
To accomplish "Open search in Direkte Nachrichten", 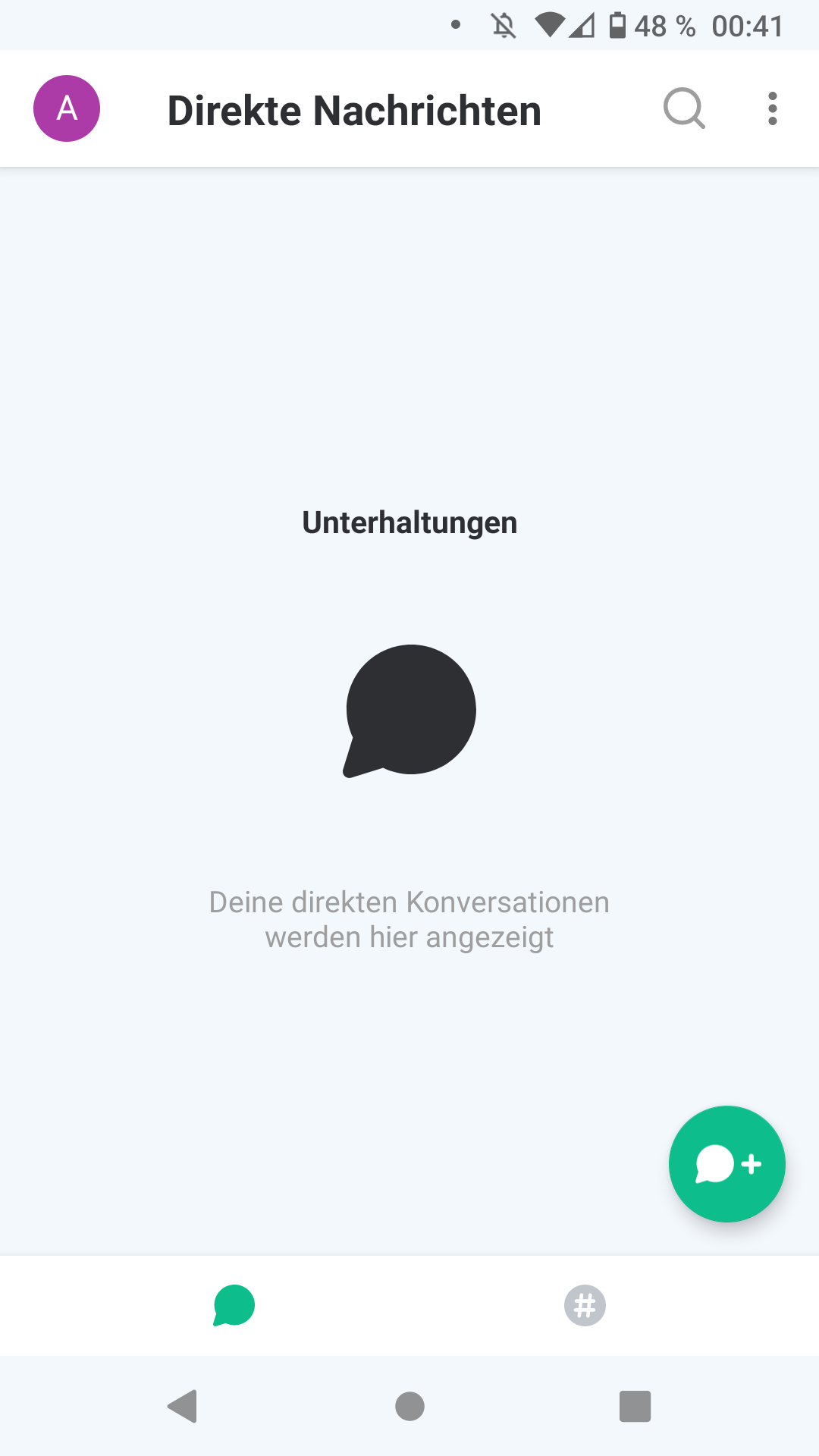I will (684, 108).
